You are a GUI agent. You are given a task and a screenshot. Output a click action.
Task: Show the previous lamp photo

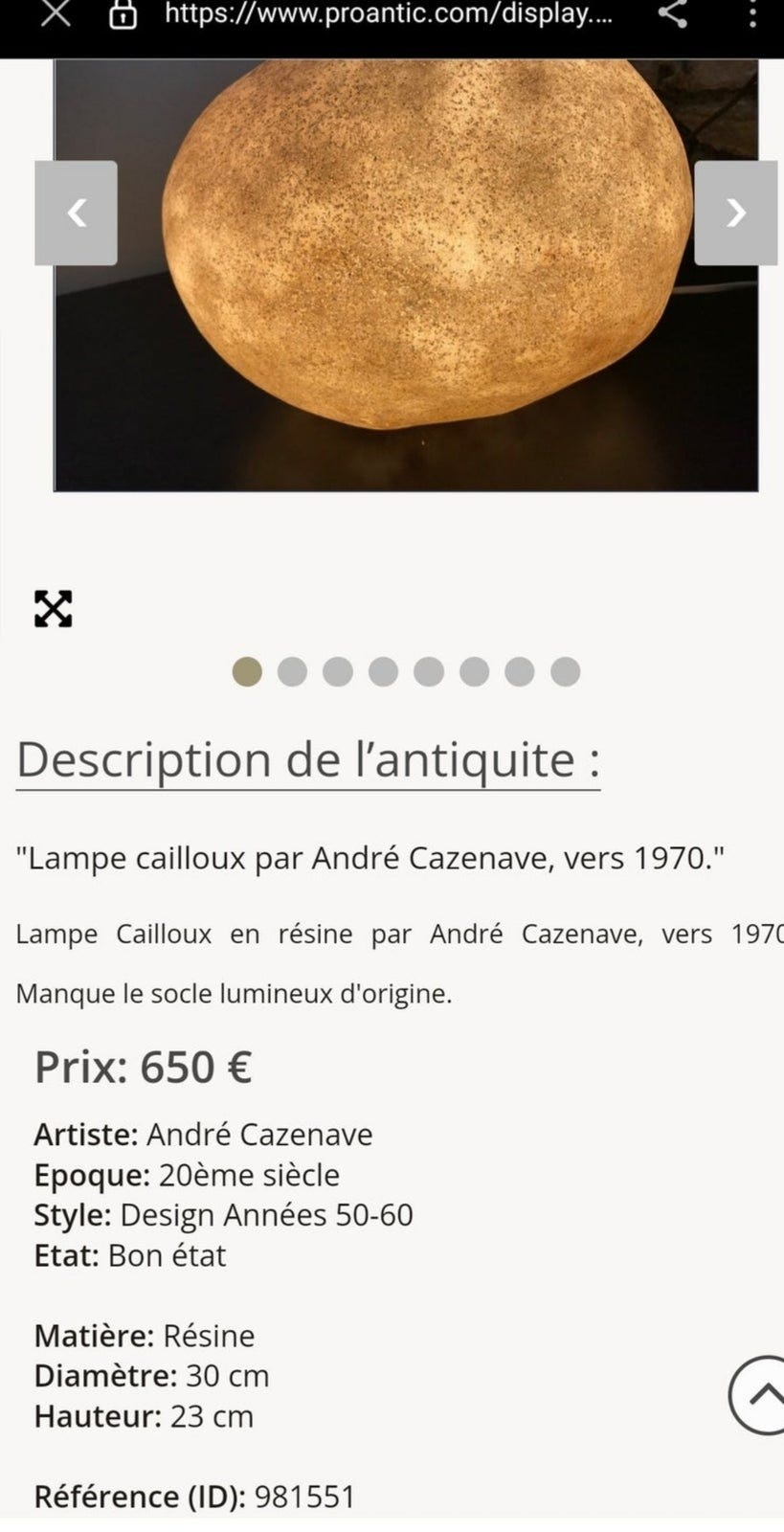(x=76, y=212)
